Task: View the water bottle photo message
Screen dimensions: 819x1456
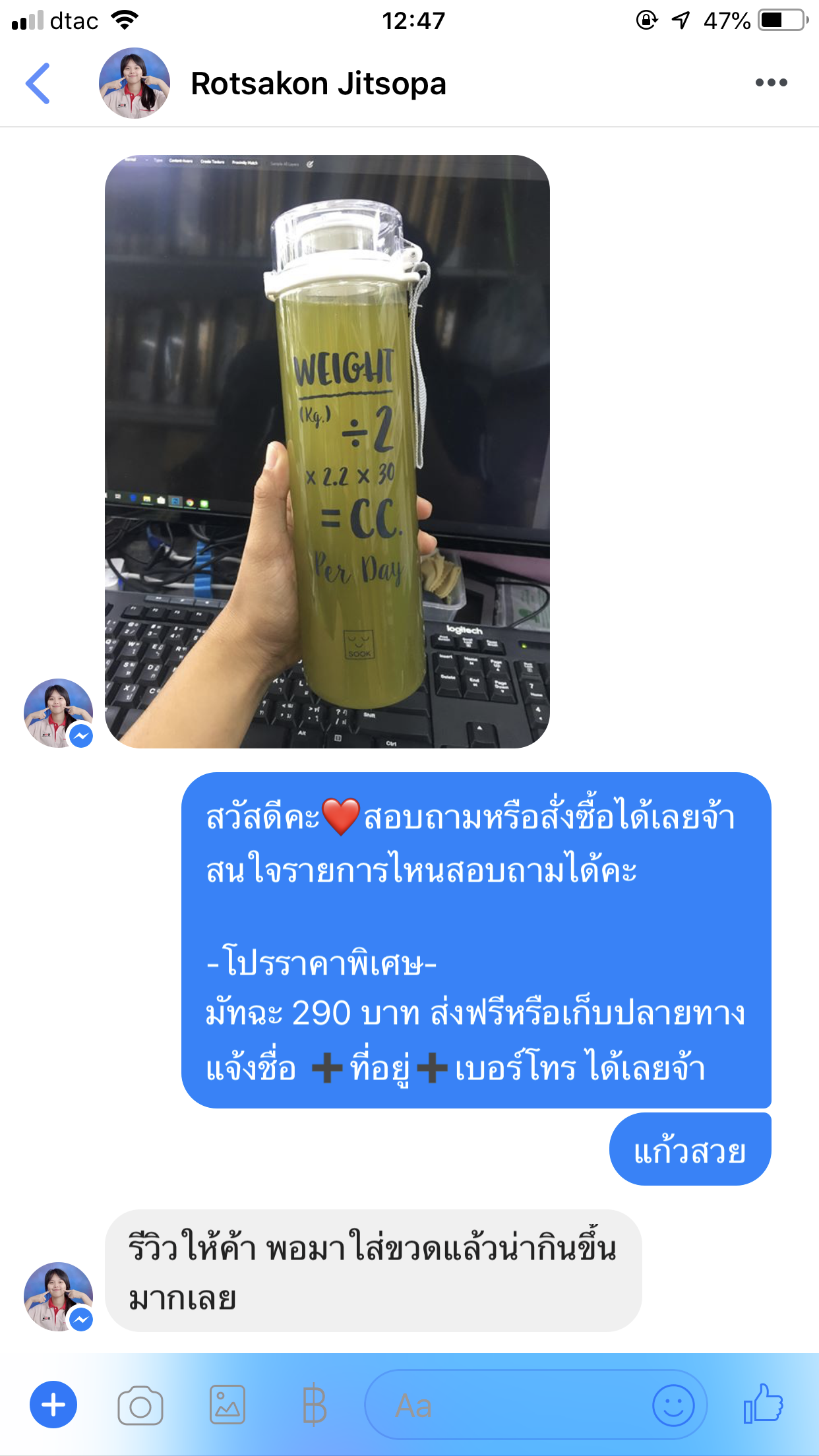Action: click(x=327, y=452)
